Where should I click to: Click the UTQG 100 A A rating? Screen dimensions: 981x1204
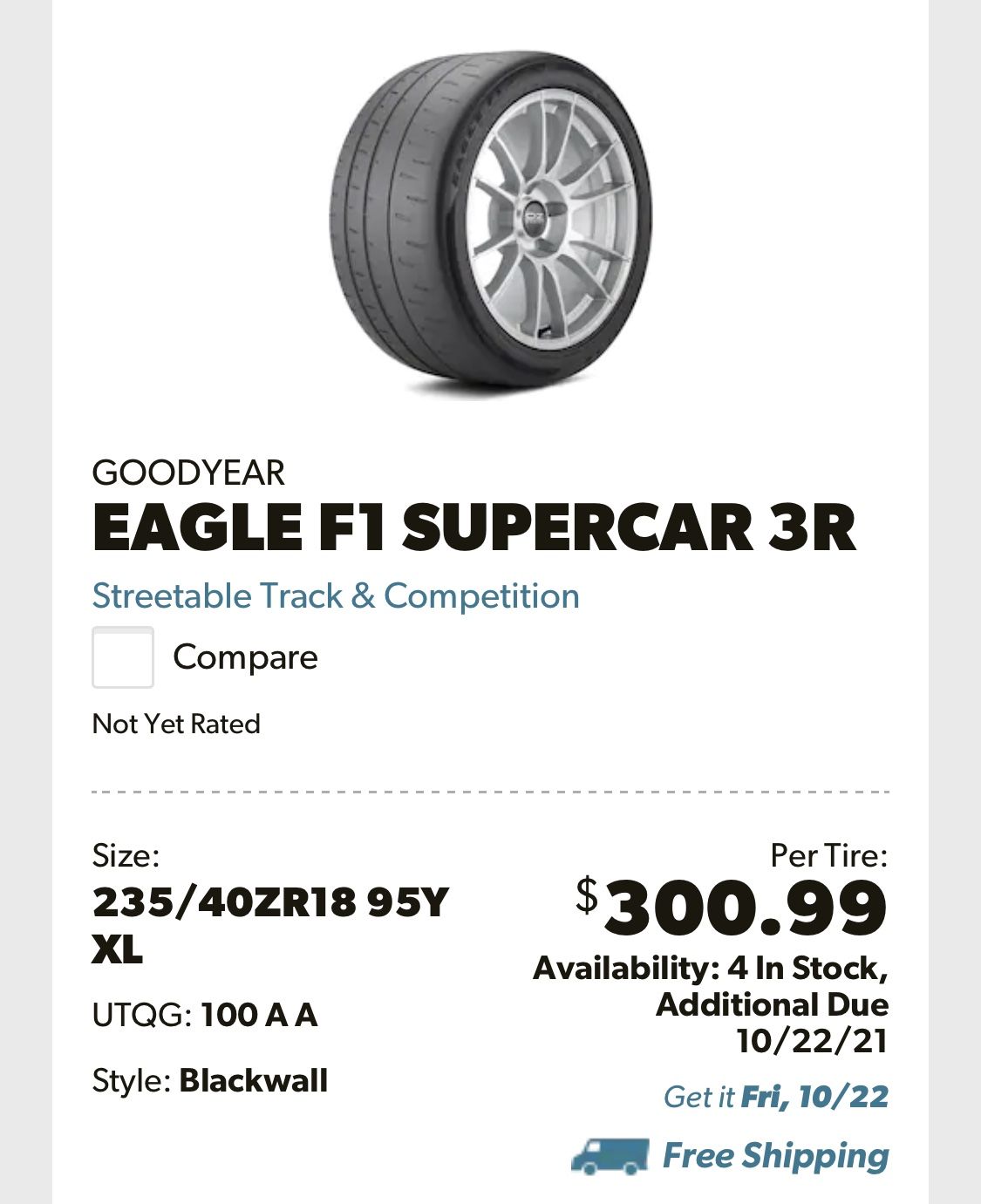205,1016
